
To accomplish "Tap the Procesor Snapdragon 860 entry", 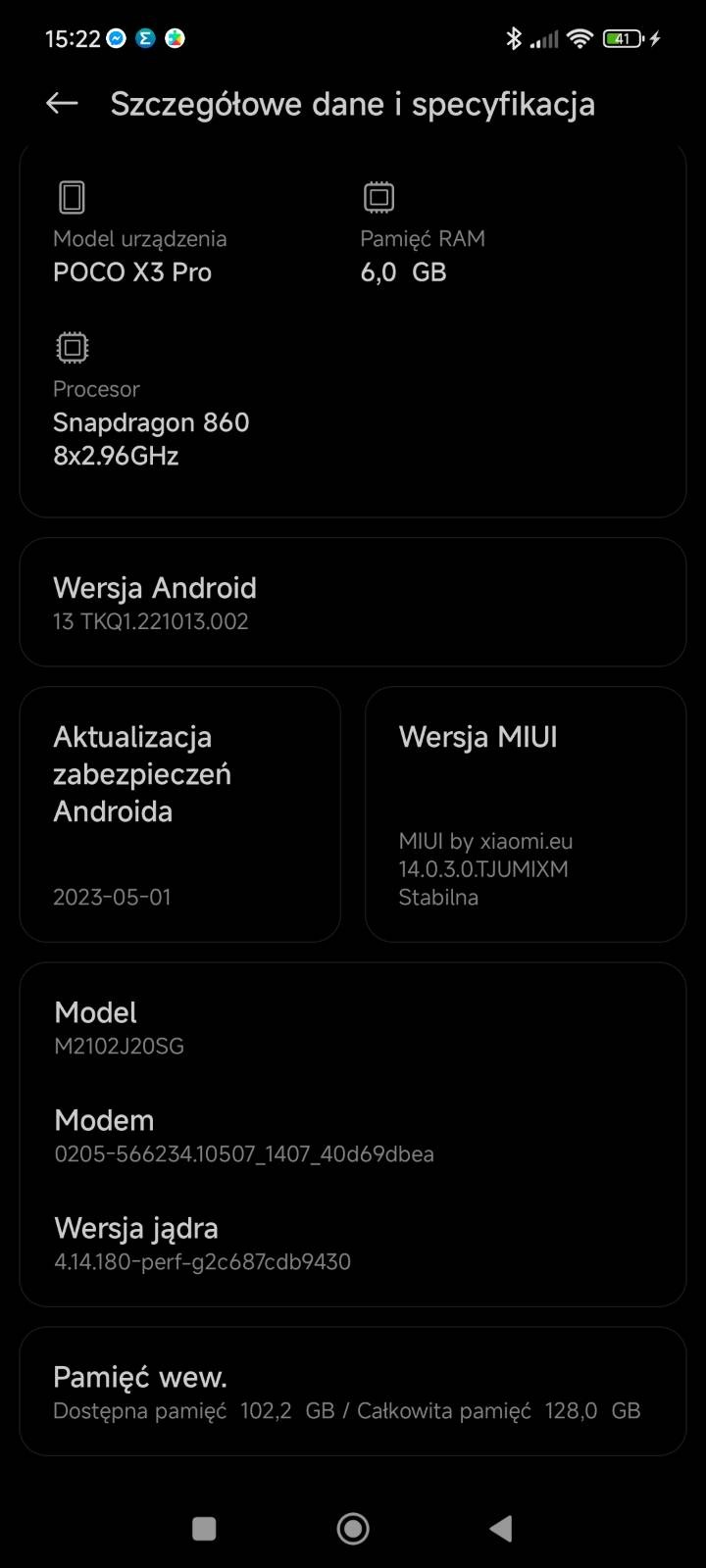I will [x=151, y=400].
